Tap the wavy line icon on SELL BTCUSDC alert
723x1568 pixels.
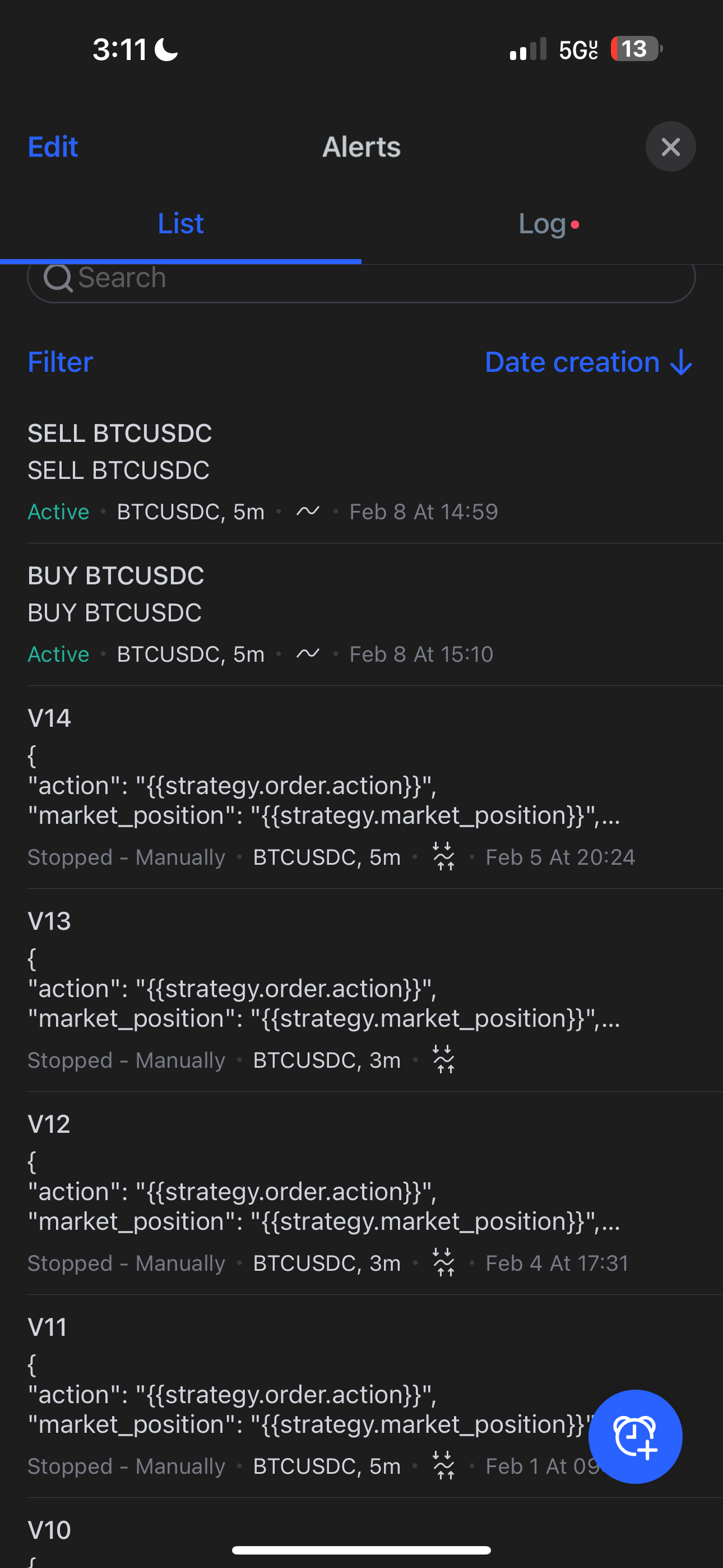(307, 511)
